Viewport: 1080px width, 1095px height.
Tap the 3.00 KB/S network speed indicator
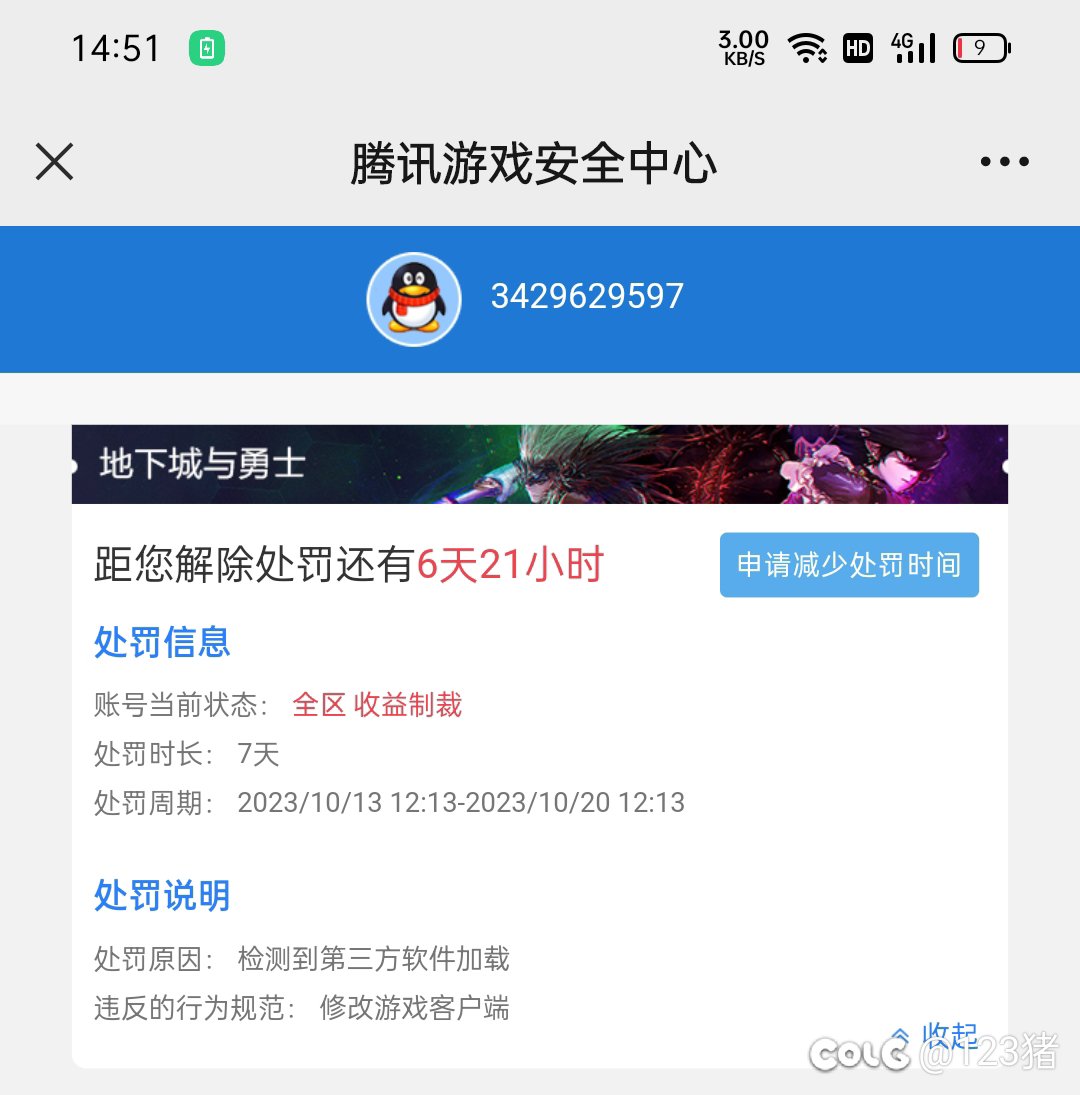coord(742,46)
